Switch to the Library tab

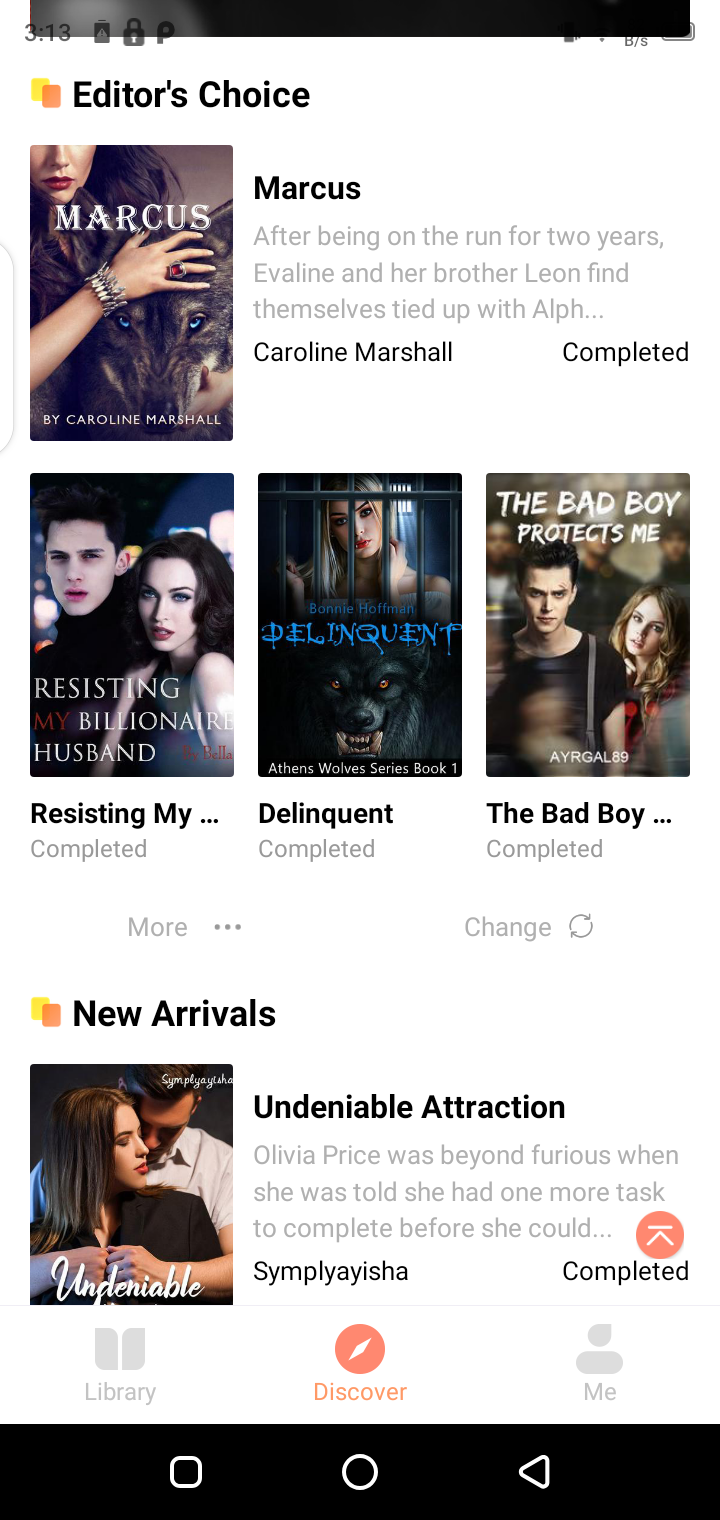coord(120,1364)
